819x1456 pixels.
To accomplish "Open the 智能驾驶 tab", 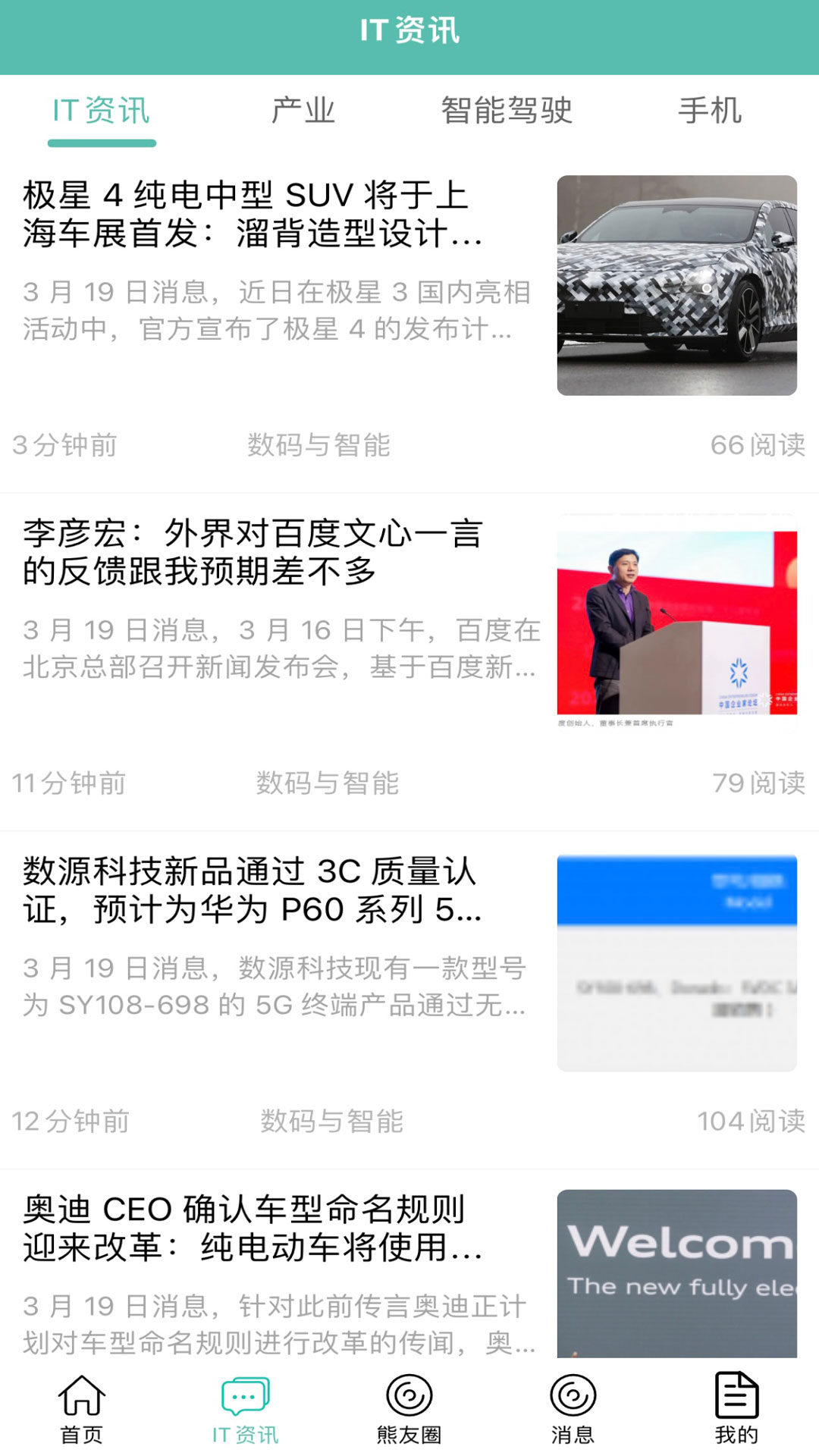I will [x=508, y=111].
